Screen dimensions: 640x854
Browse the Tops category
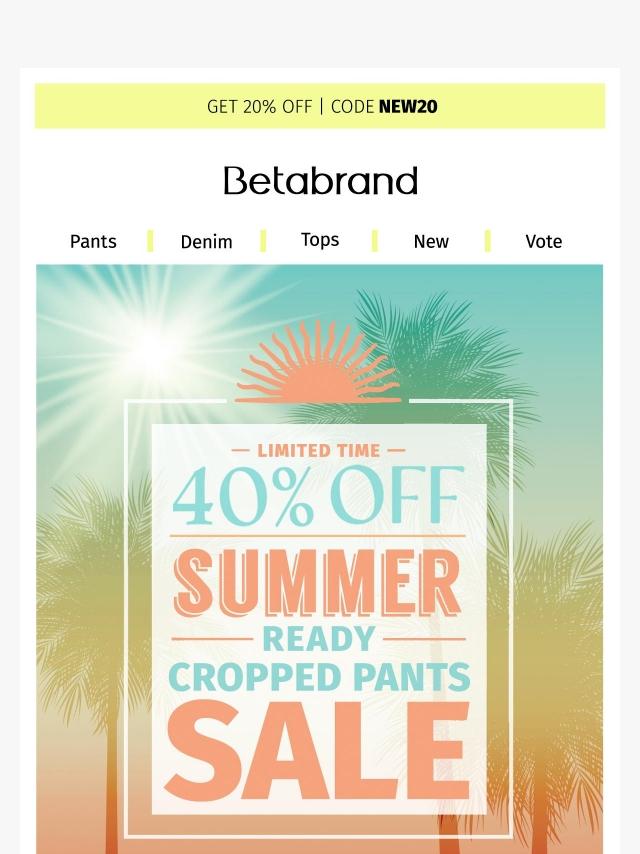(320, 240)
